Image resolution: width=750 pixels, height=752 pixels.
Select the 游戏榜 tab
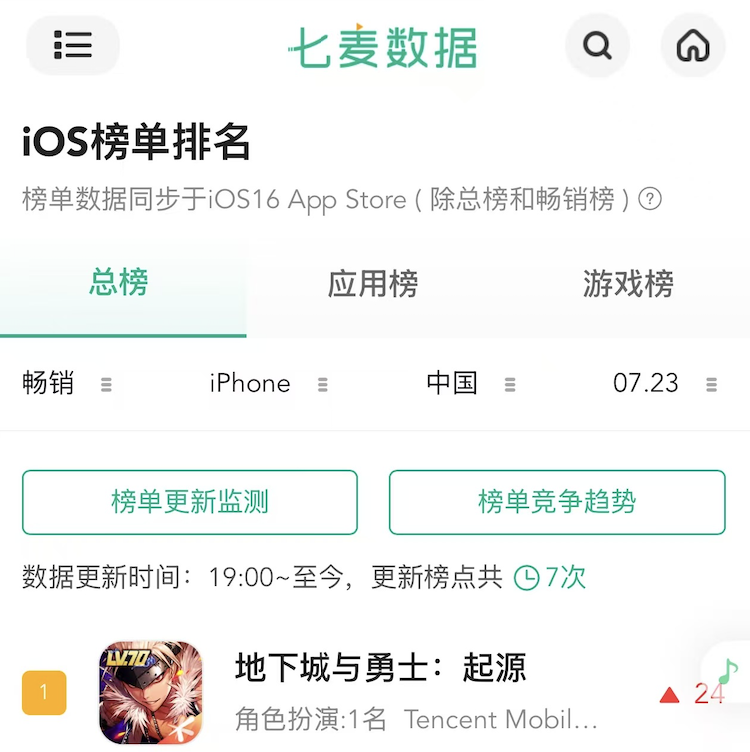pos(628,284)
